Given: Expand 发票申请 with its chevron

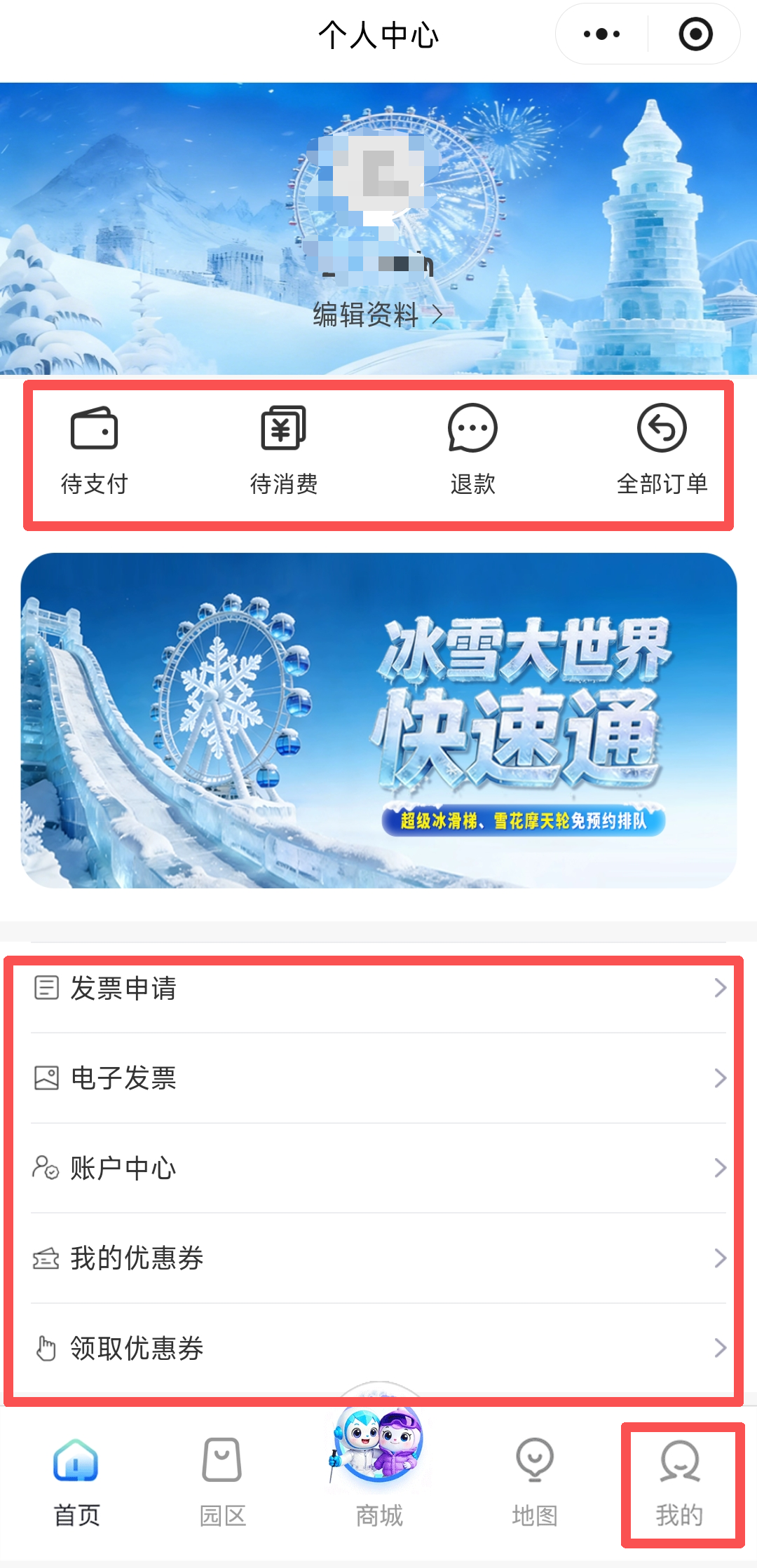Looking at the screenshot, I should click(722, 988).
